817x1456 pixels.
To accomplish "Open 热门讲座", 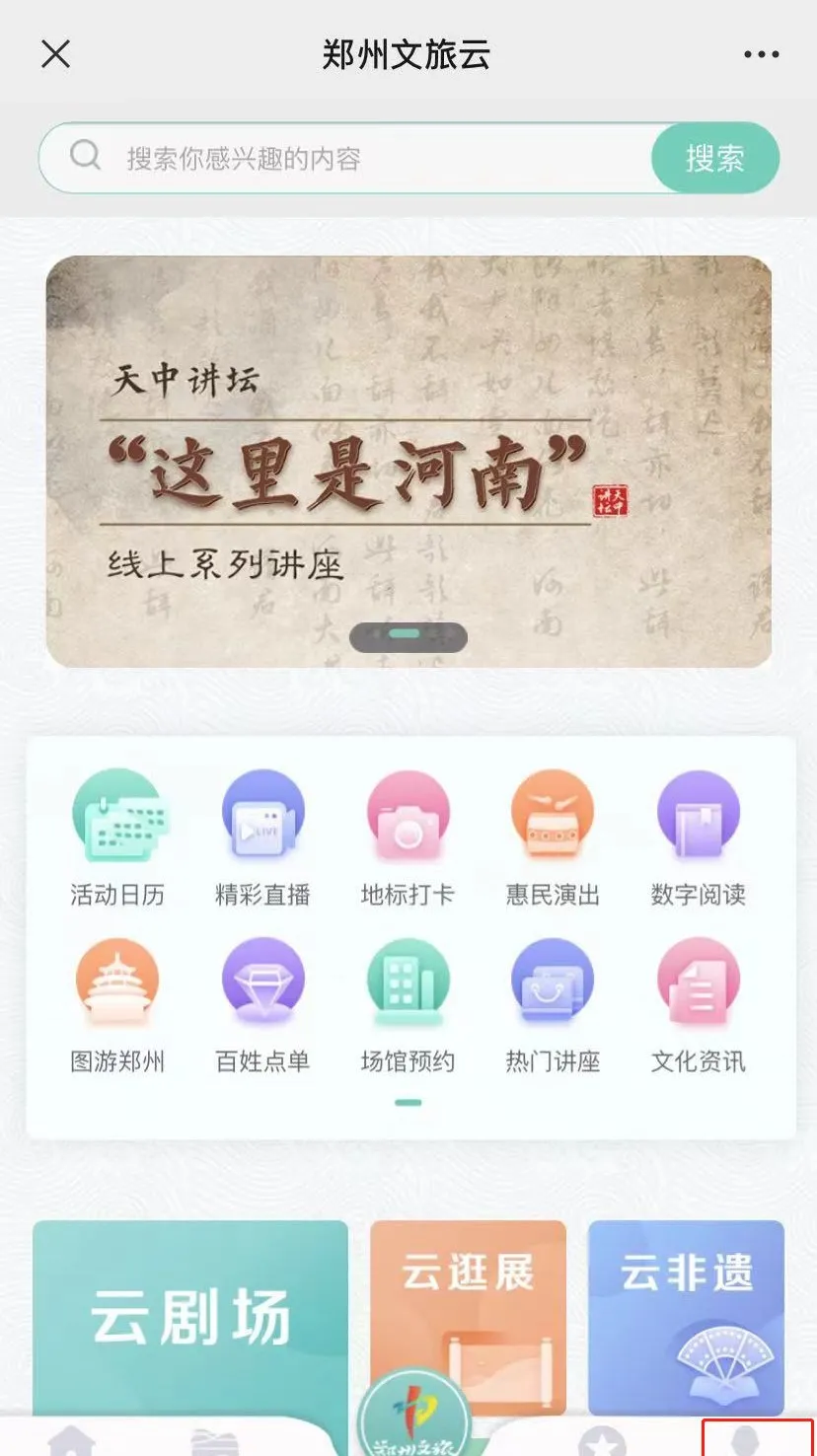I will (553, 1004).
